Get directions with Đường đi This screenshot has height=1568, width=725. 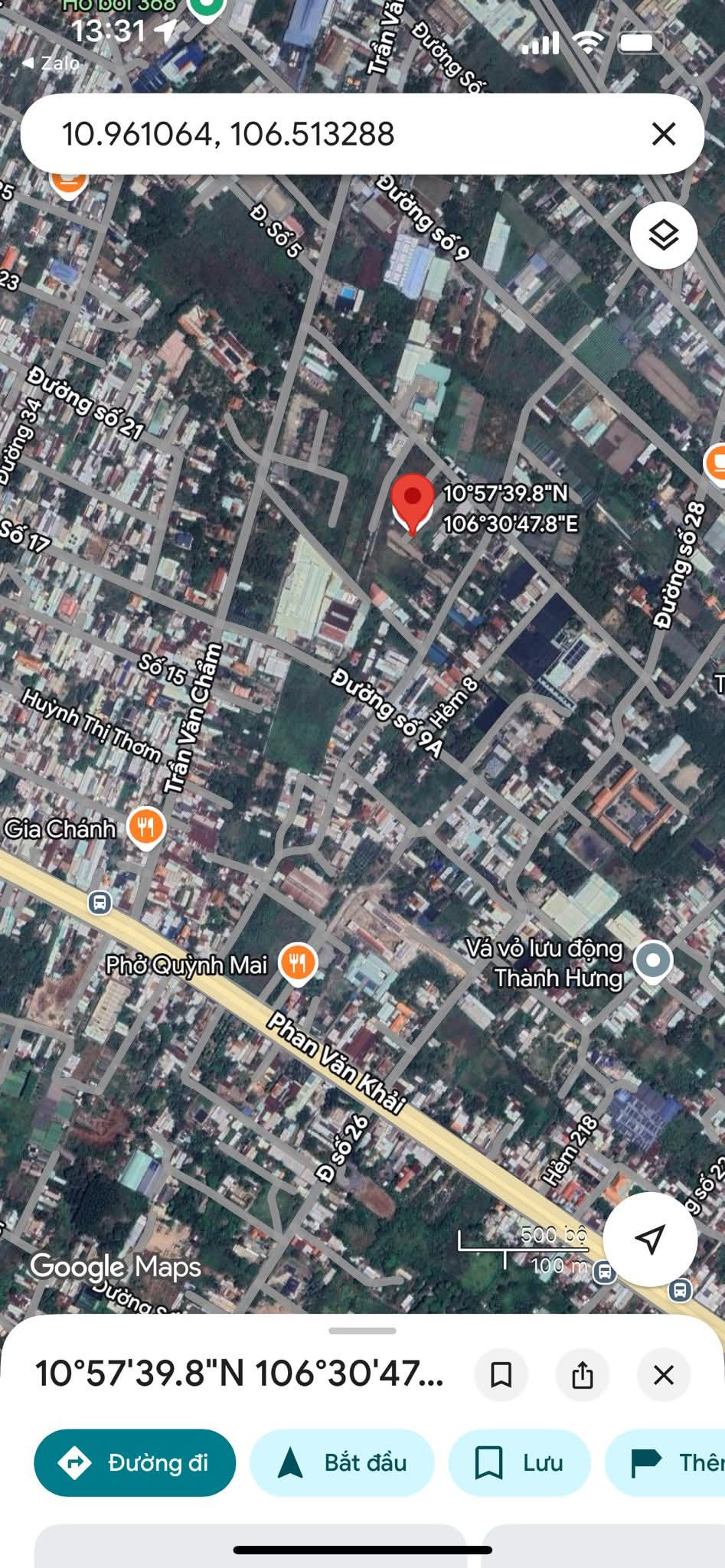[135, 1463]
